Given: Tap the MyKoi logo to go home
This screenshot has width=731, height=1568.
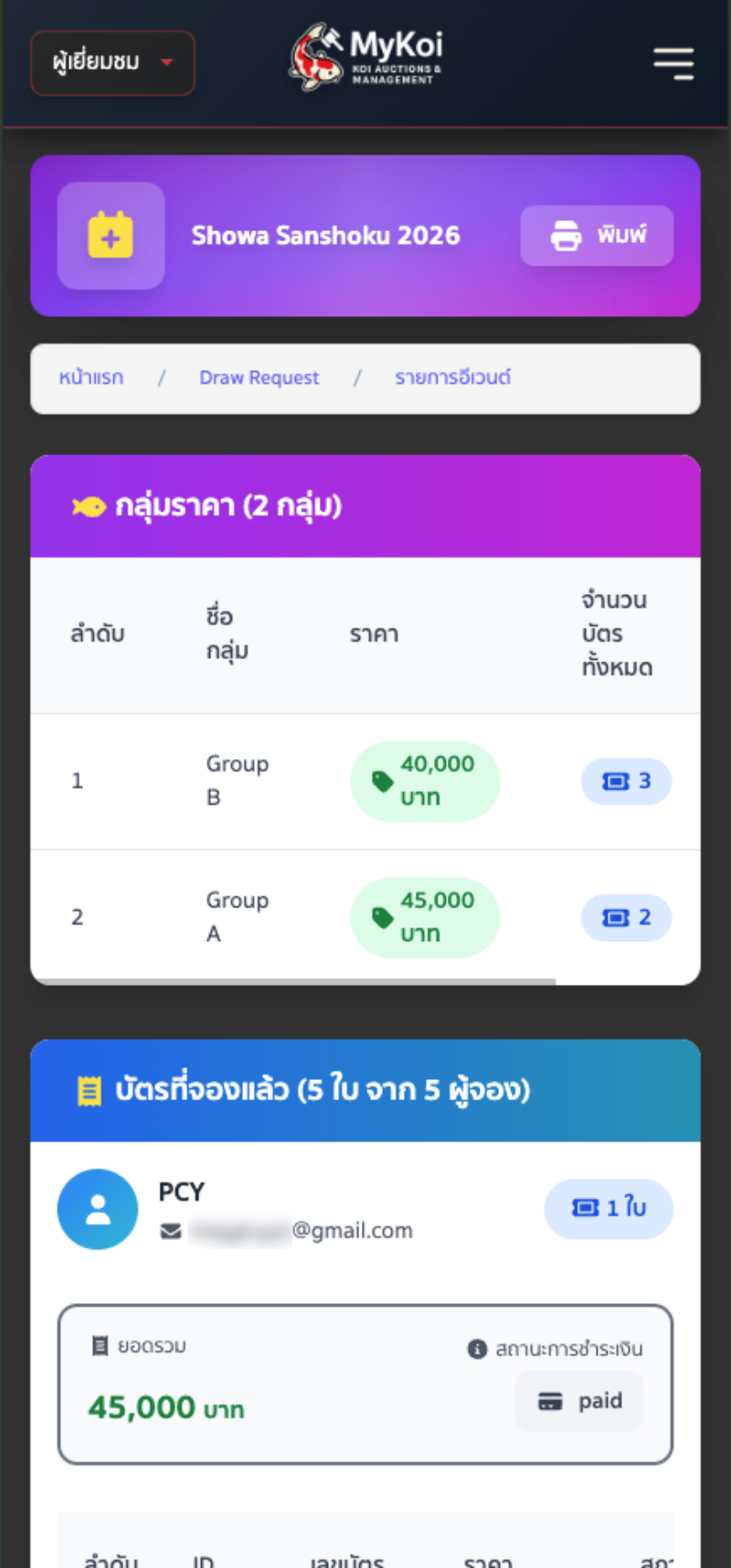Looking at the screenshot, I should tap(366, 58).
